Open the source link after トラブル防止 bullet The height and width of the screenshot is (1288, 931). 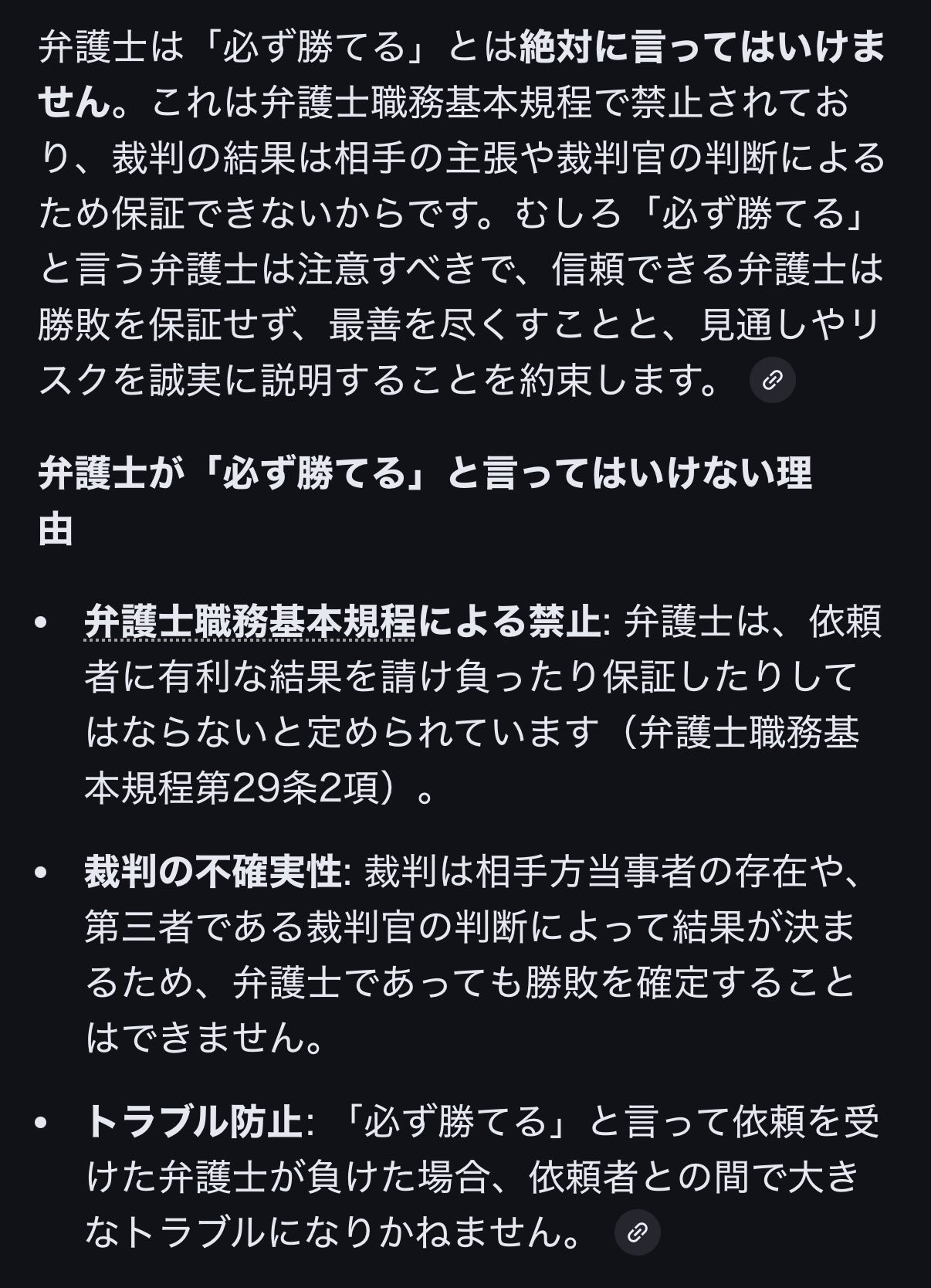[x=637, y=1232]
